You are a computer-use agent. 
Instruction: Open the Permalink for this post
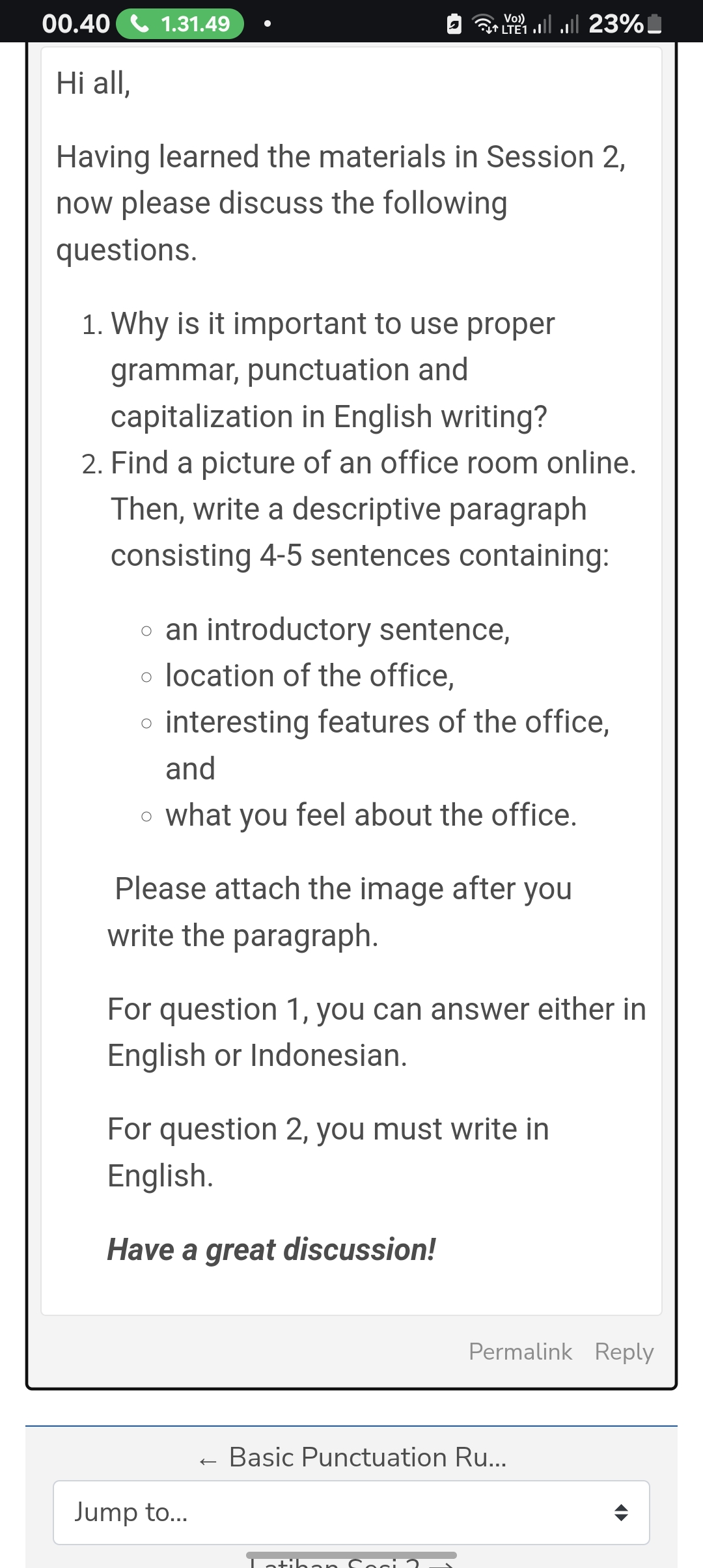pos(520,1352)
